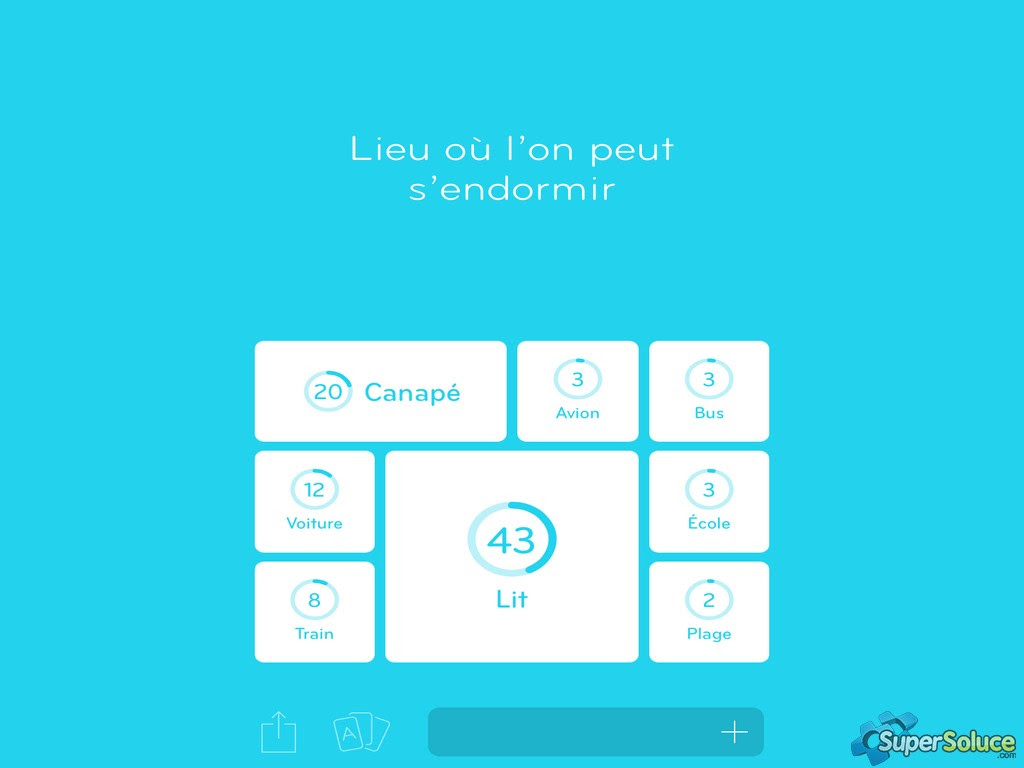Select the École answer tile
1024x768 pixels.
708,501
